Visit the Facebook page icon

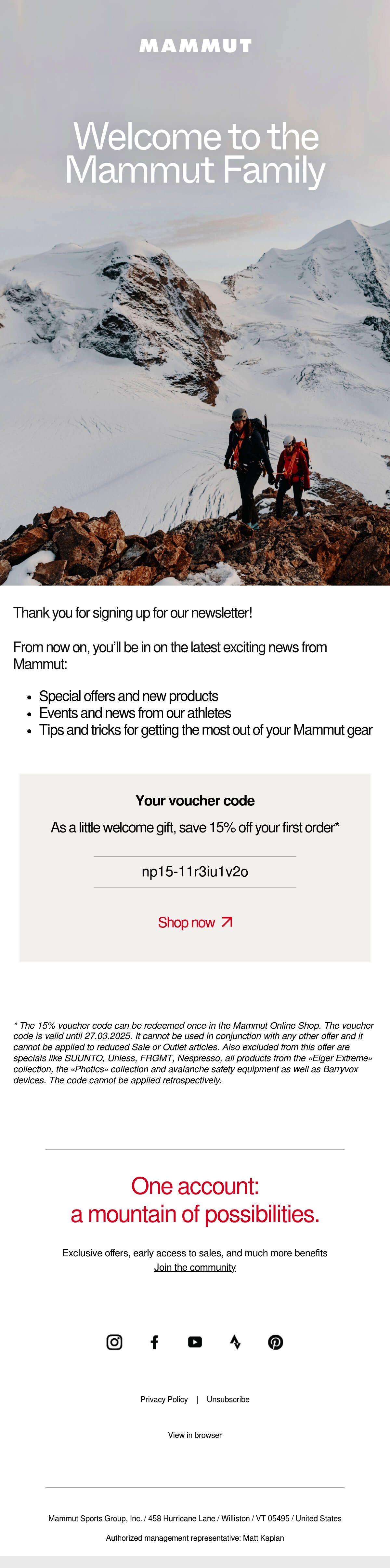[x=155, y=1342]
